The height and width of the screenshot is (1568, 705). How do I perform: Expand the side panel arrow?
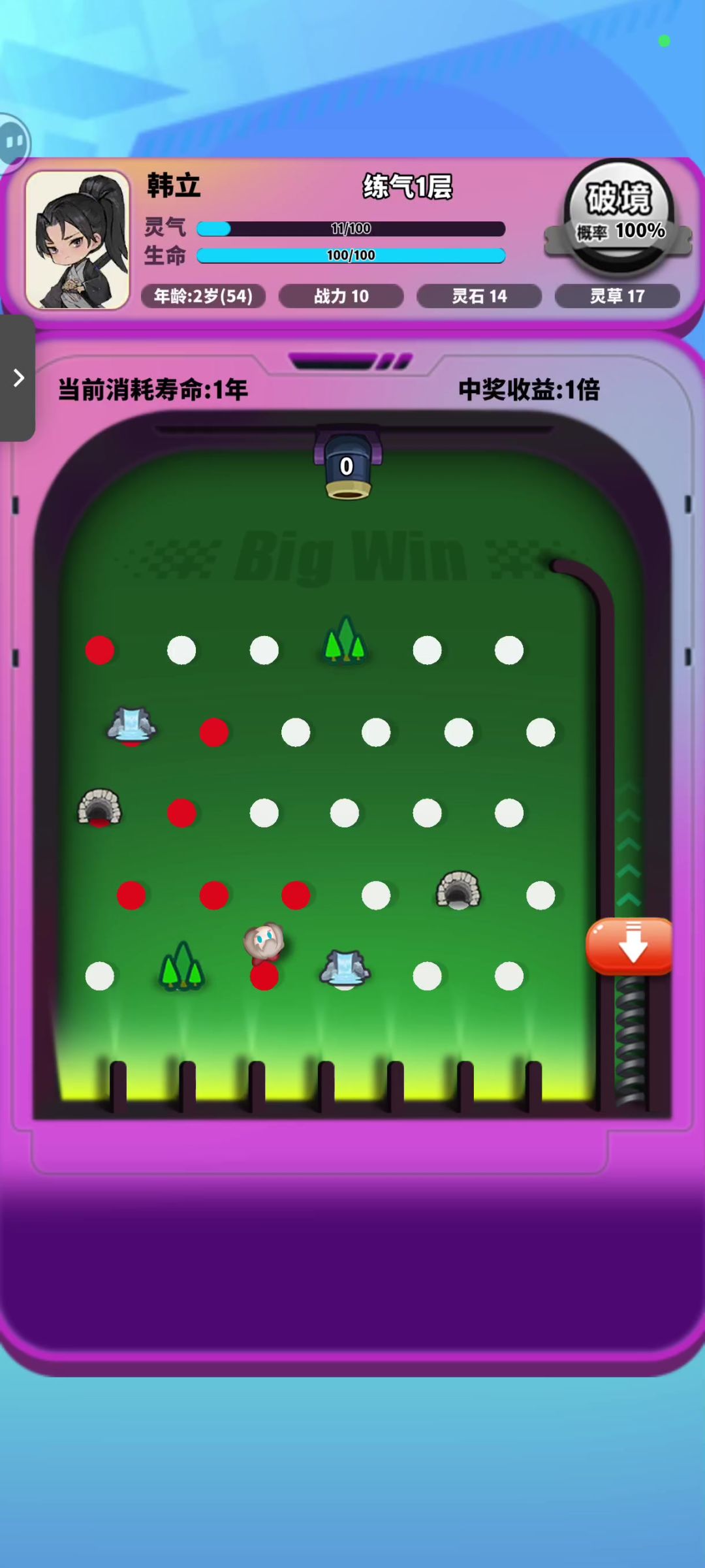tap(18, 378)
